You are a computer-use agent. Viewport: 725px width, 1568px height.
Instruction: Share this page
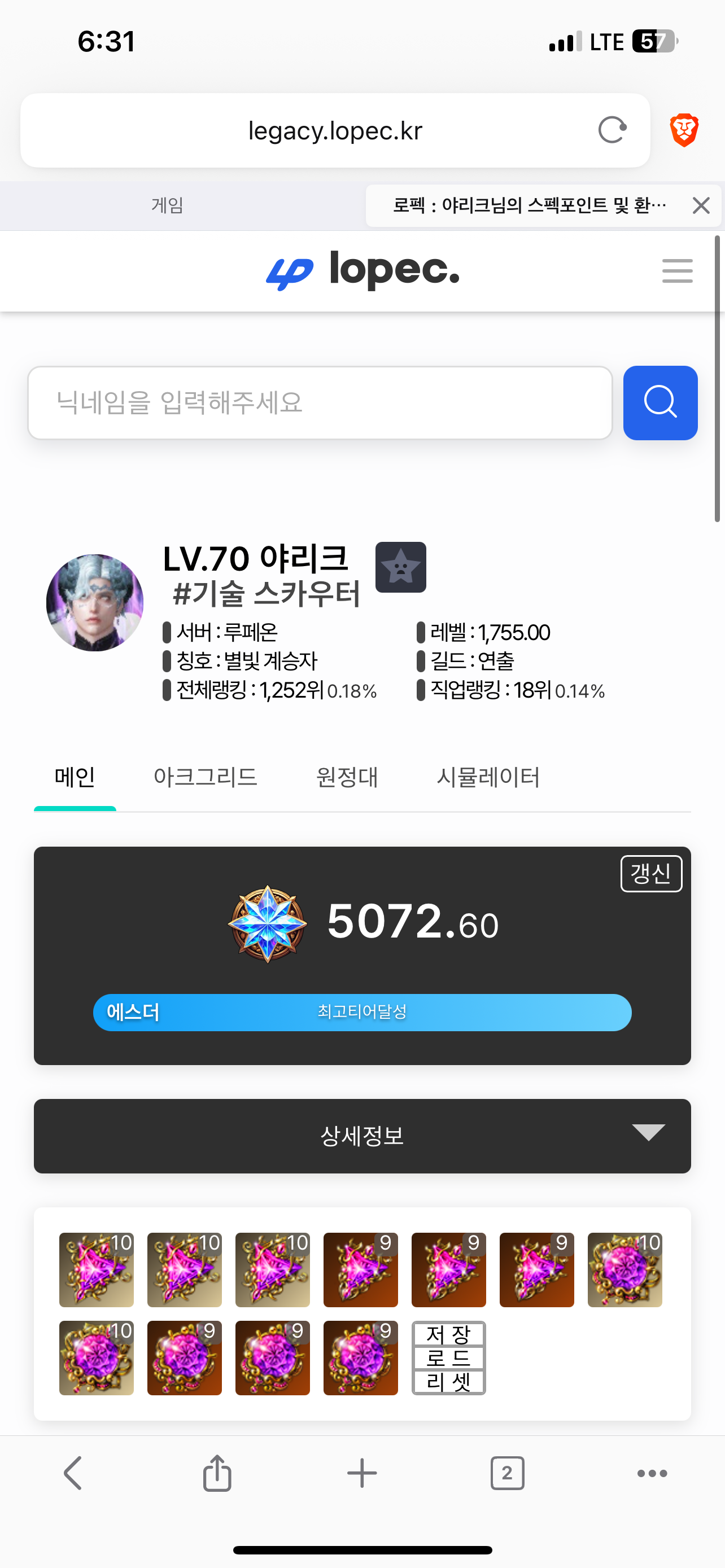pos(217,1473)
